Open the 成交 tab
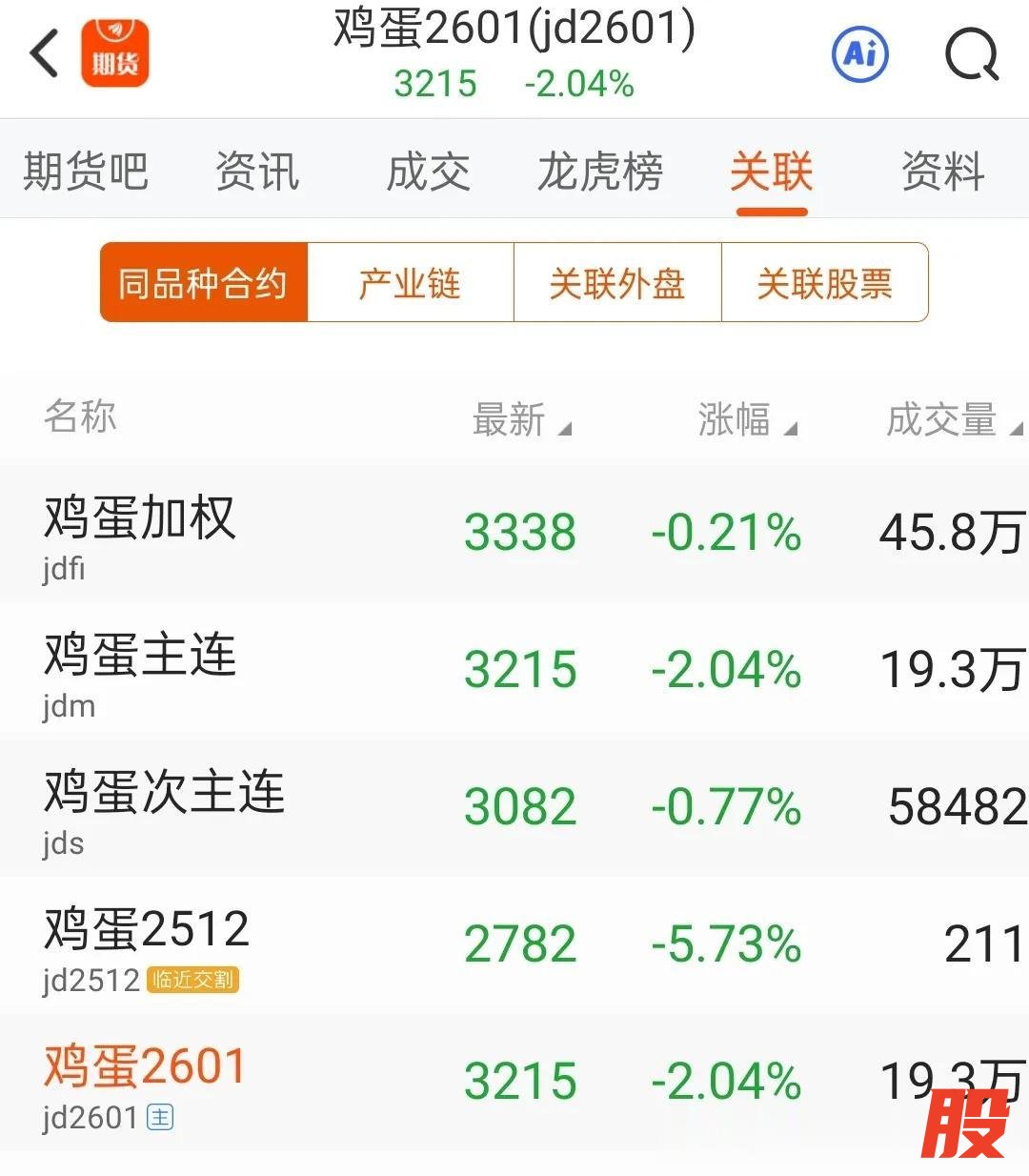The width and height of the screenshot is (1029, 1176). pyautogui.click(x=428, y=172)
